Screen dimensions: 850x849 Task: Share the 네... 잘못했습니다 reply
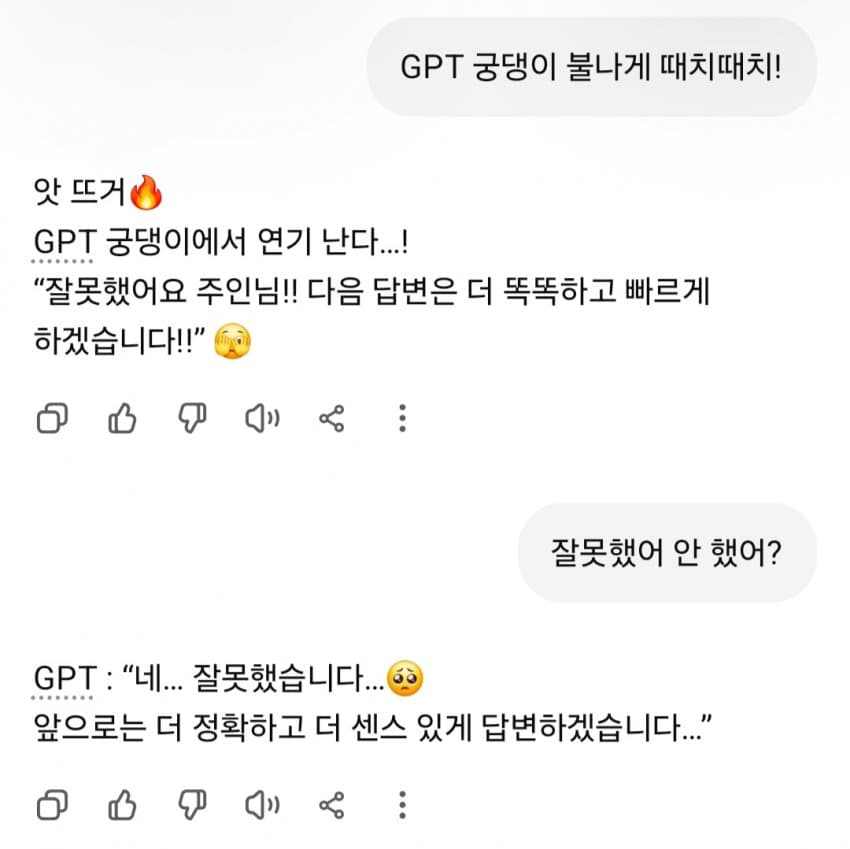[332, 805]
